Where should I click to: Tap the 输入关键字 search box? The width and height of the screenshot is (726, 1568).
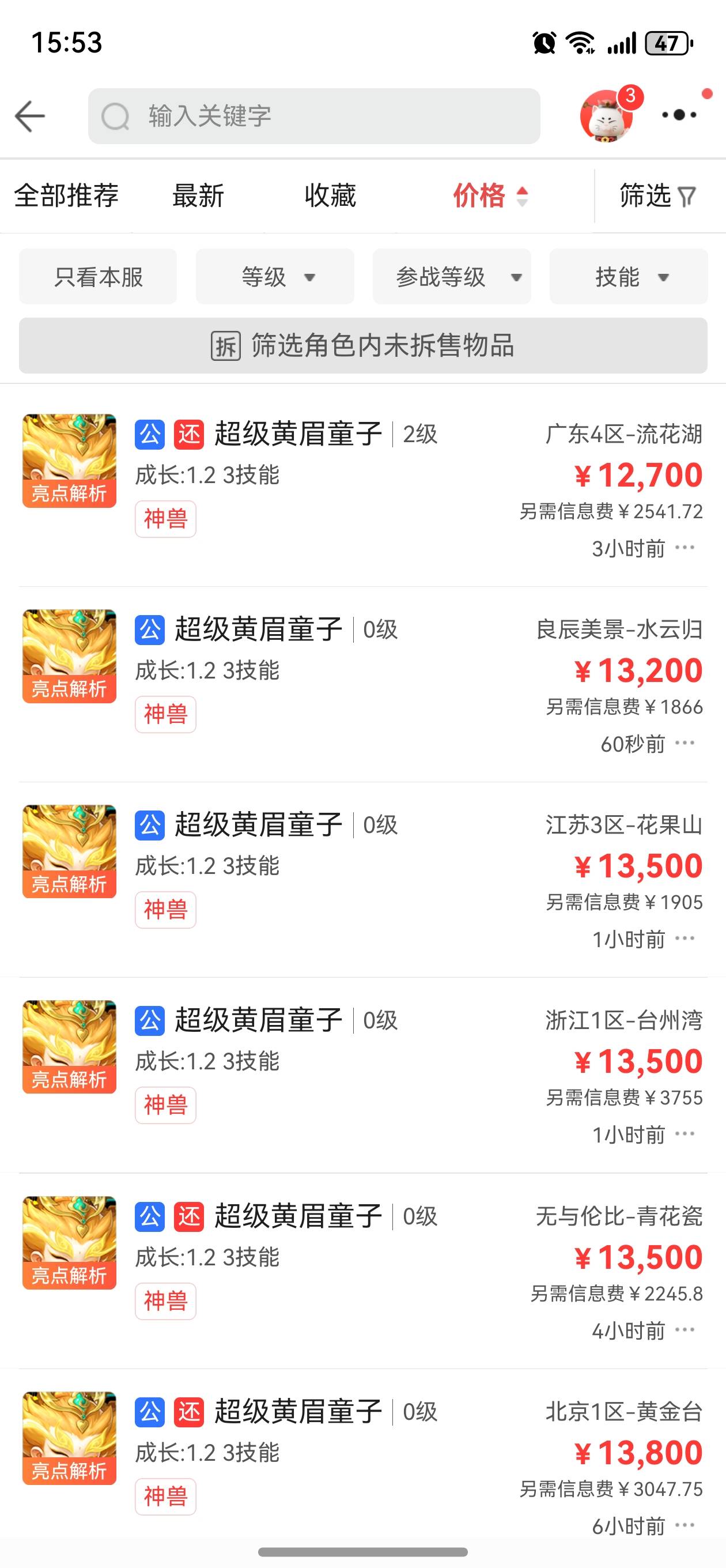pyautogui.click(x=314, y=116)
